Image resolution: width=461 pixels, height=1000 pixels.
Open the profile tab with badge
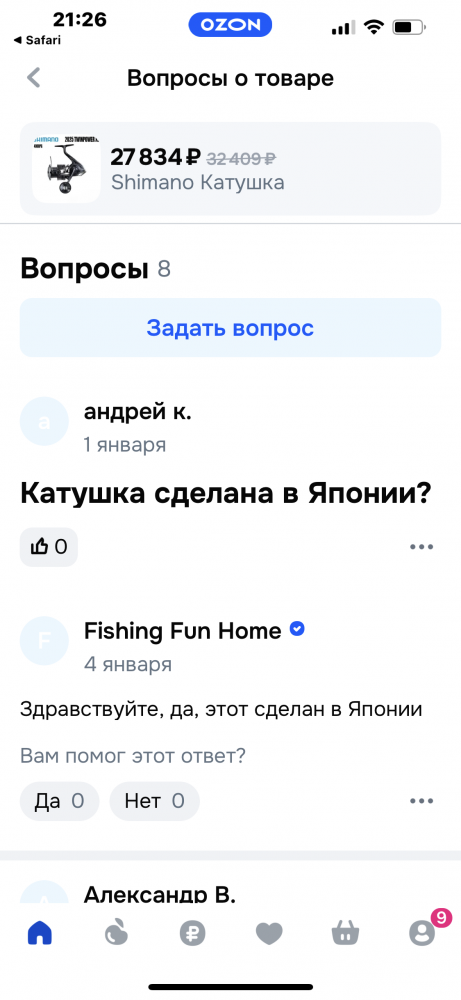(422, 933)
